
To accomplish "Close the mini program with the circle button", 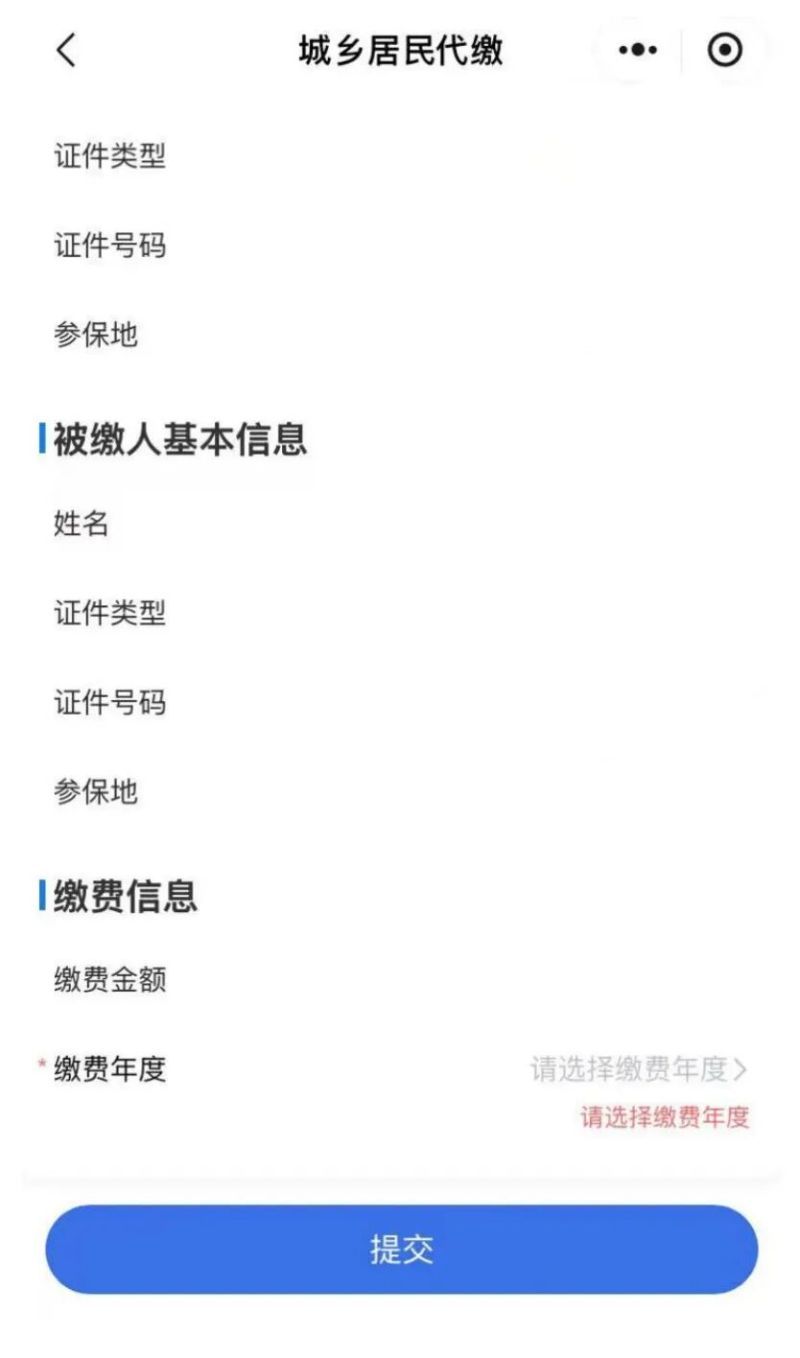I will [x=725, y=50].
